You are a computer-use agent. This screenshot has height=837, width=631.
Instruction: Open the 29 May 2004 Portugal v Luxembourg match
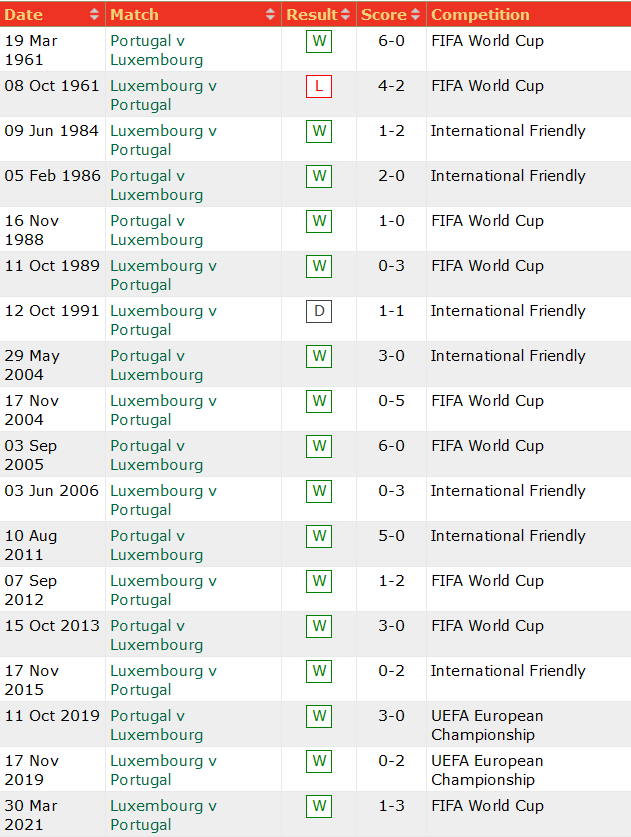(156, 365)
